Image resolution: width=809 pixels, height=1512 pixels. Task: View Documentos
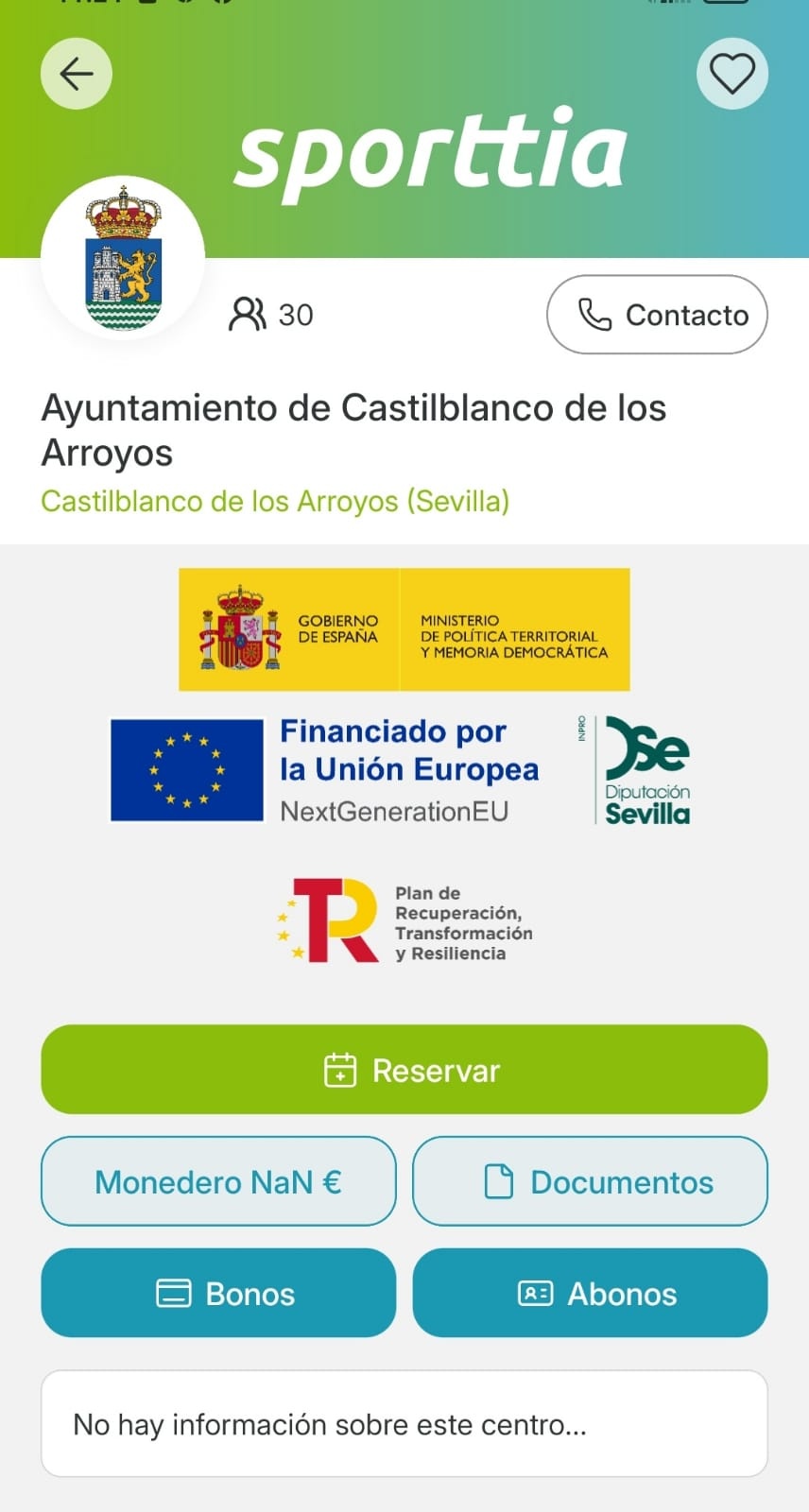[590, 1181]
